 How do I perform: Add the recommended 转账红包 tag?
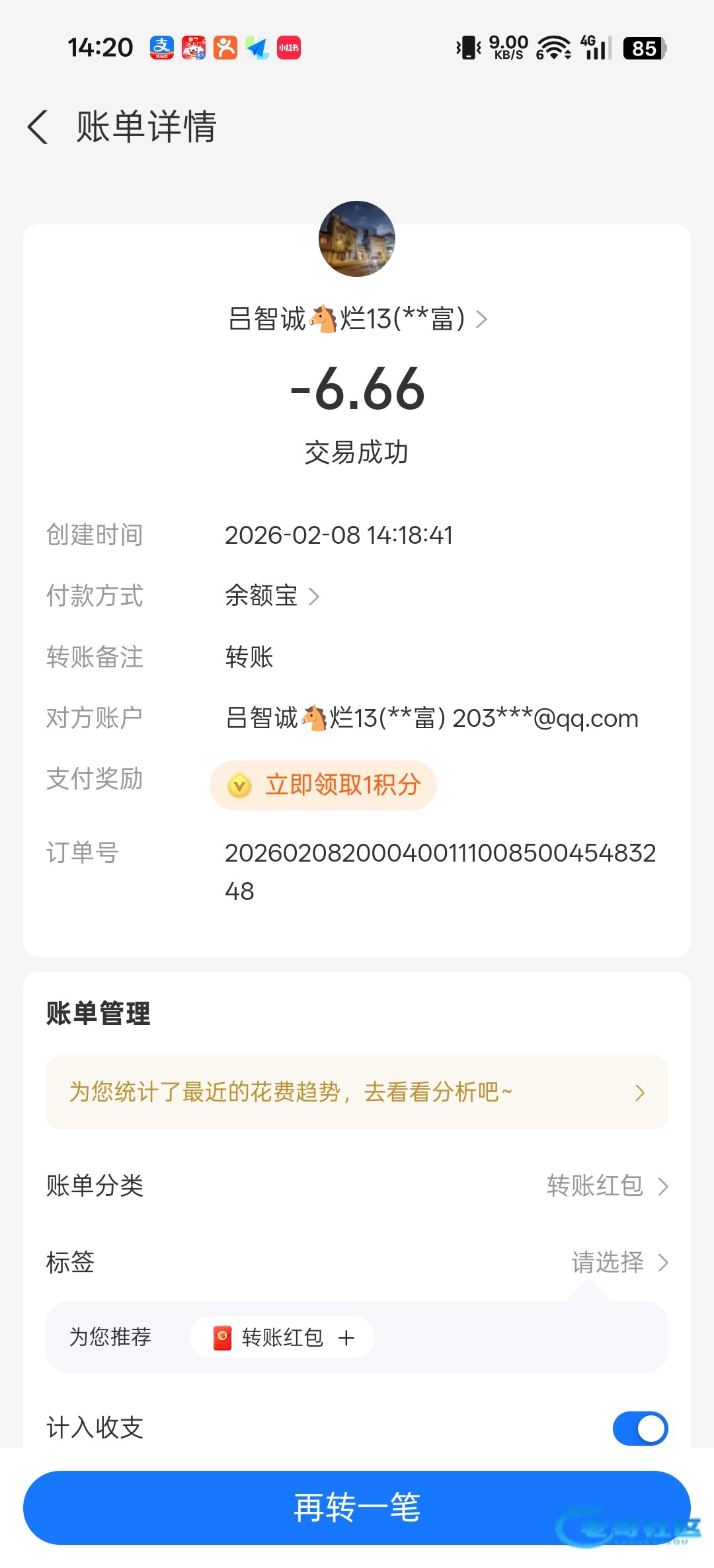(282, 1337)
